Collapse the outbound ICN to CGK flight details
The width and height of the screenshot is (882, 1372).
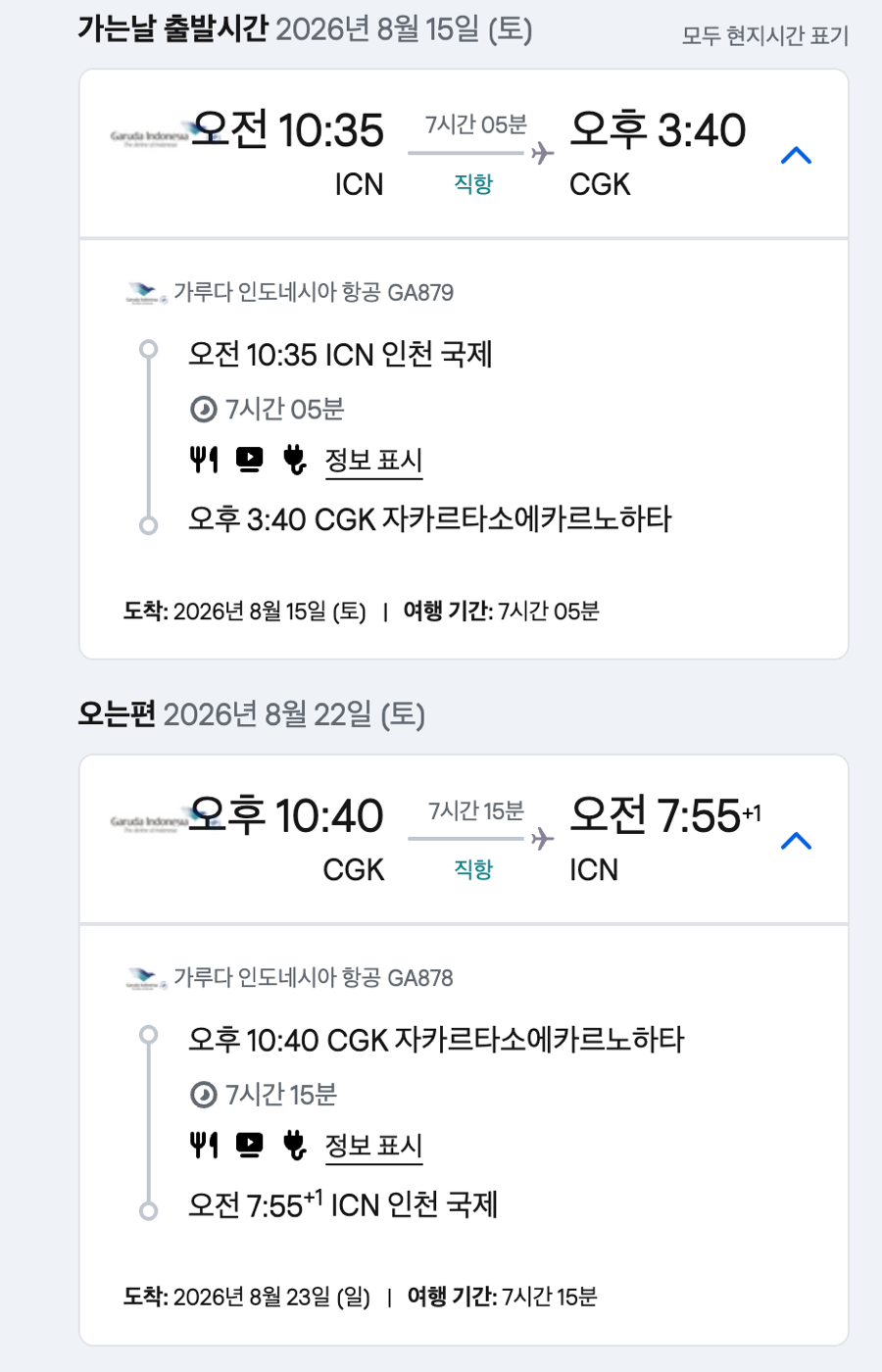(796, 156)
